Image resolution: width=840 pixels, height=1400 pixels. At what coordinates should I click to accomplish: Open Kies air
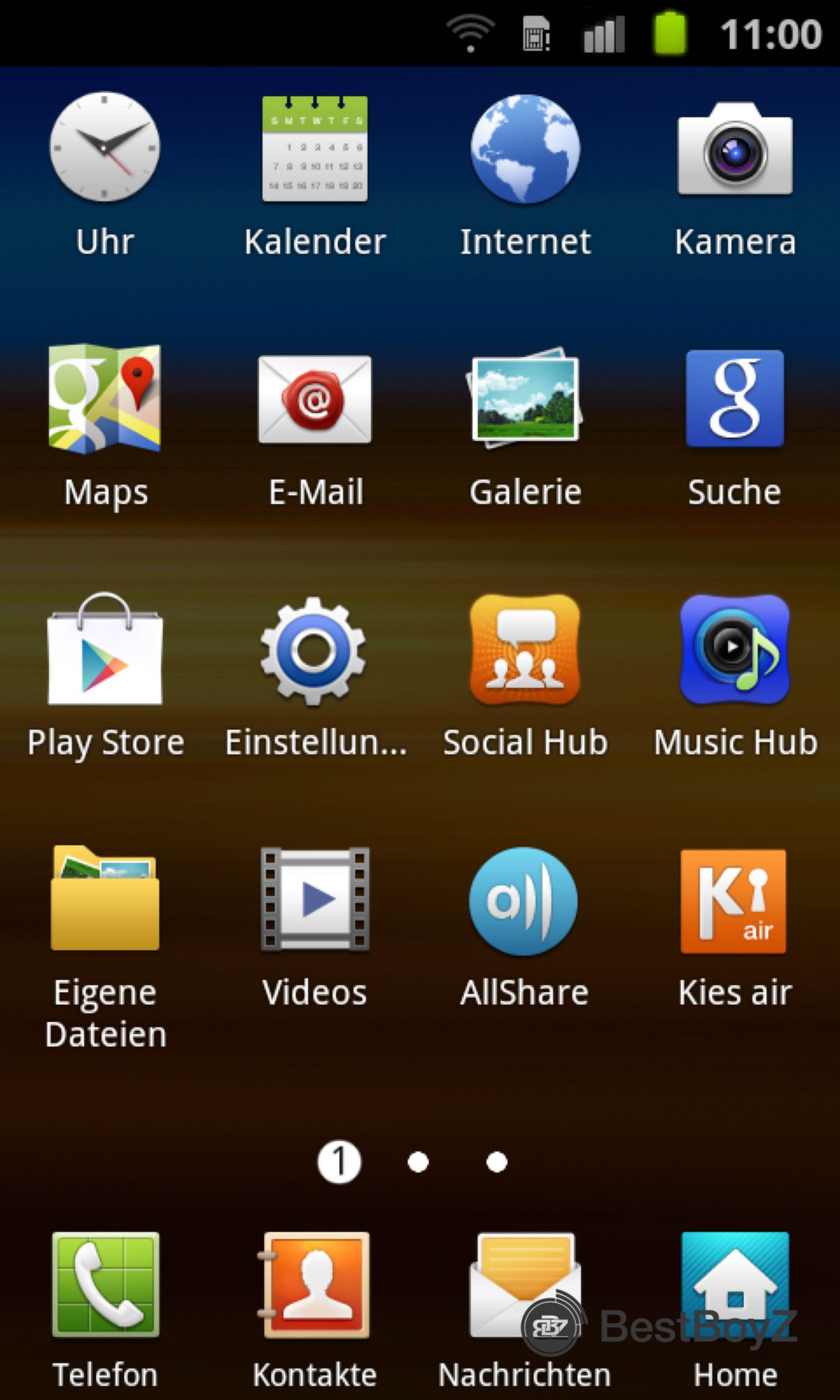[x=734, y=901]
